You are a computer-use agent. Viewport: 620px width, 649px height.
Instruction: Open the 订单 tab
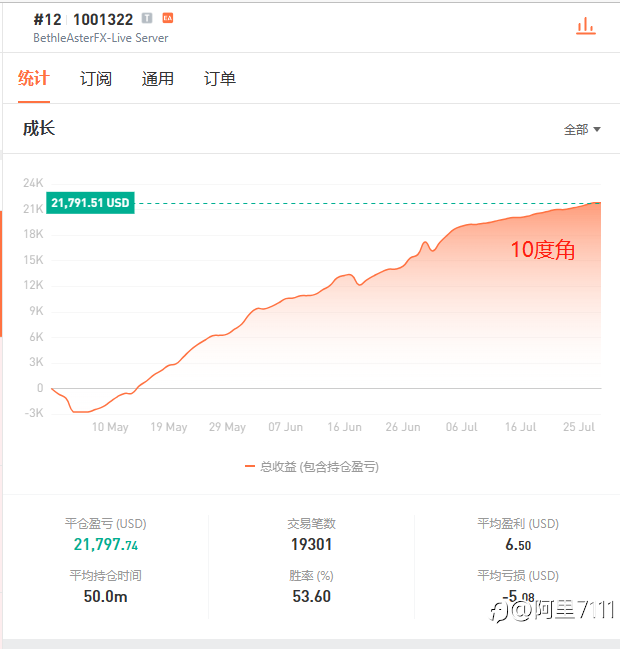[220, 78]
